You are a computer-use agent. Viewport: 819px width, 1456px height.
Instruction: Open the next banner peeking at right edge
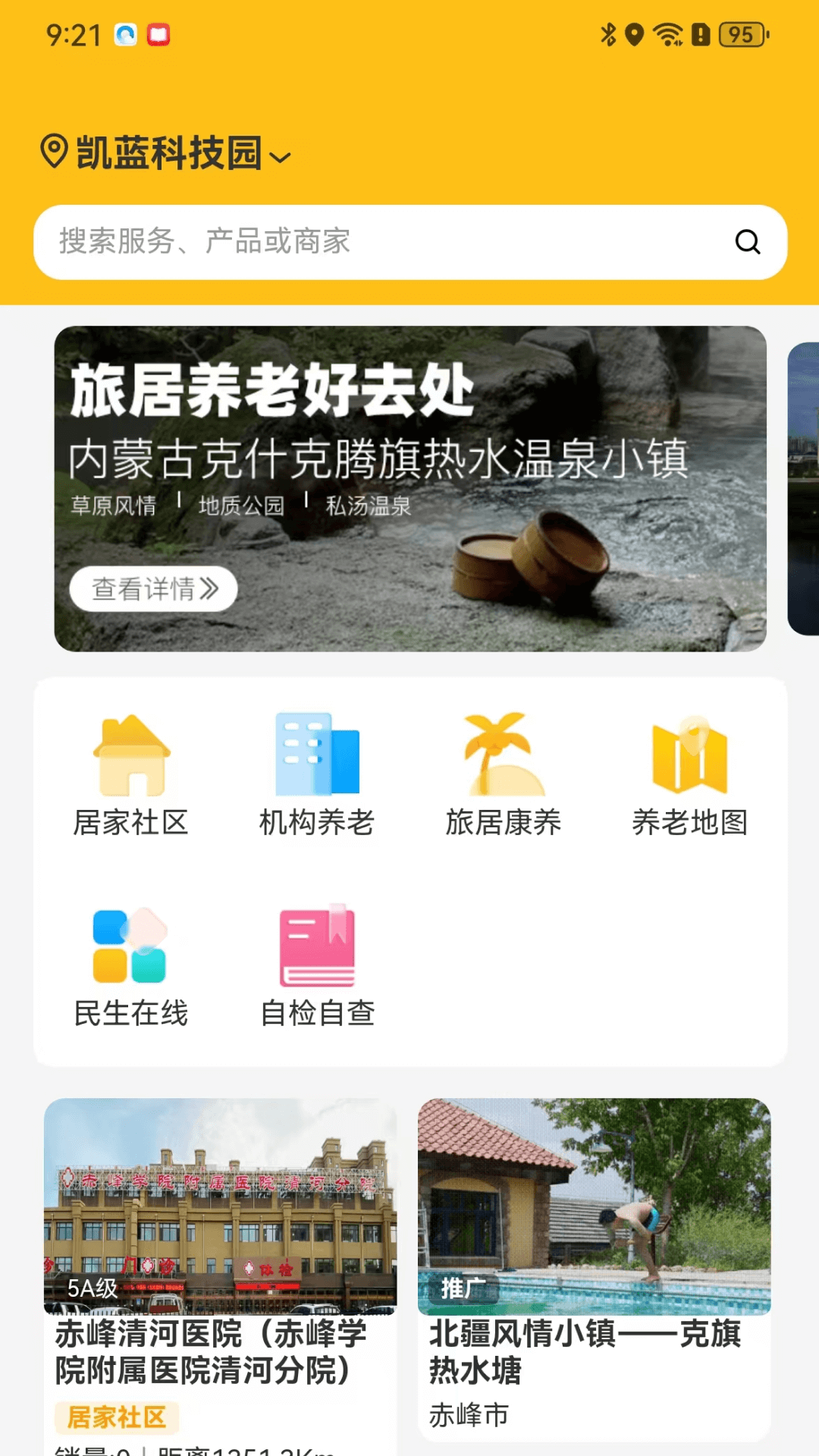point(803,489)
